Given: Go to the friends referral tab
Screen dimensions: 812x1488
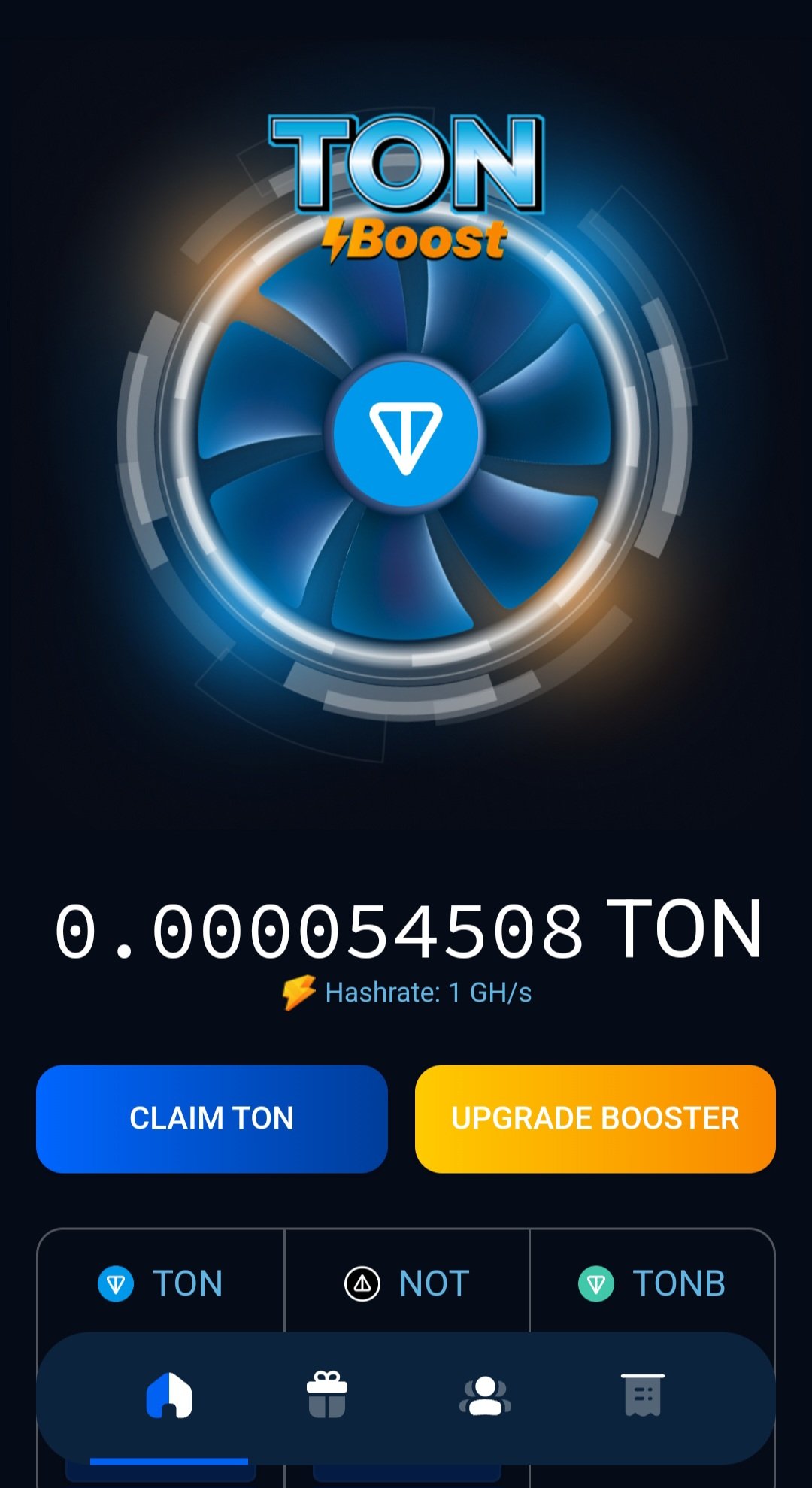Looking at the screenshot, I should tap(485, 1396).
